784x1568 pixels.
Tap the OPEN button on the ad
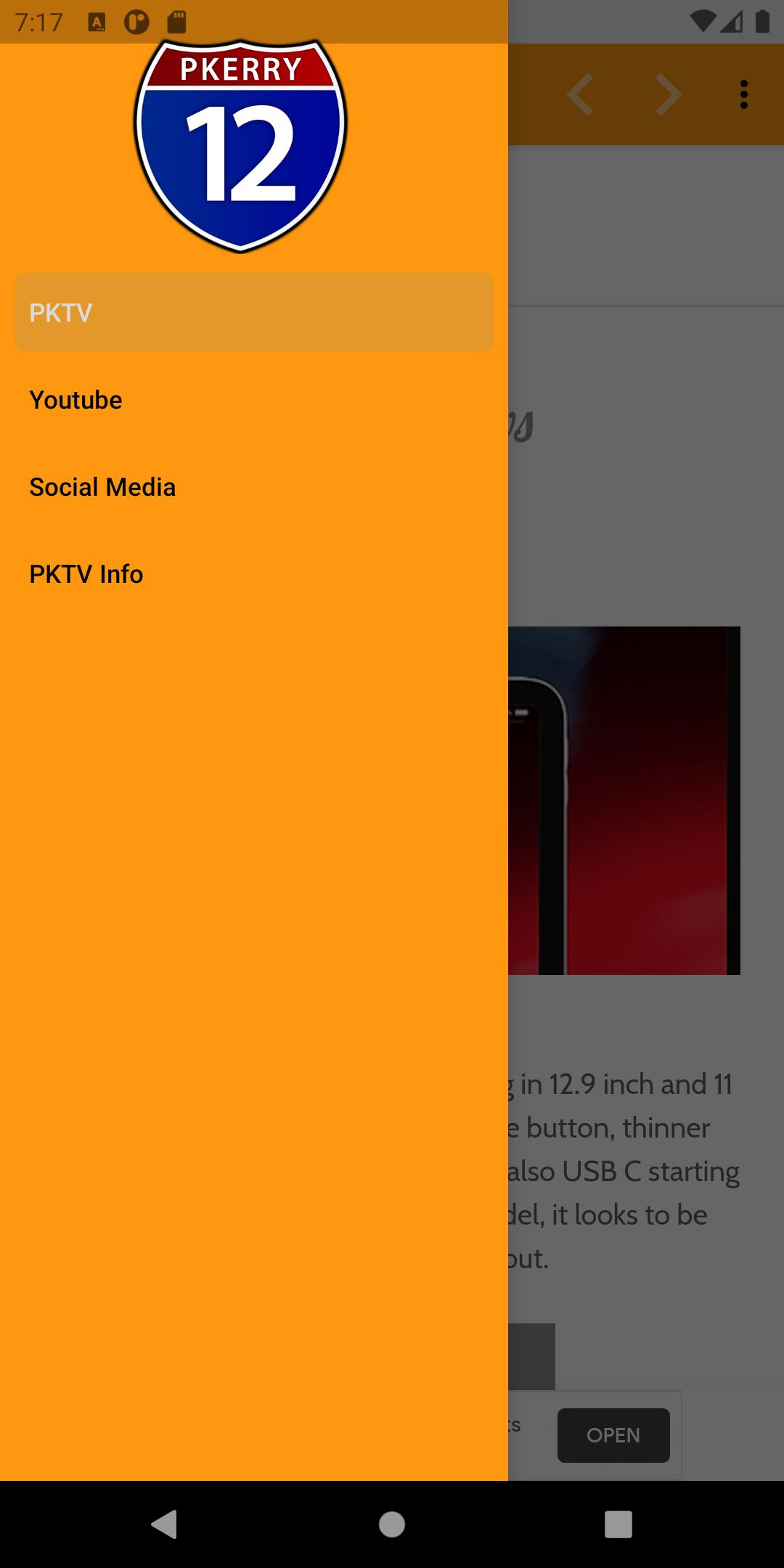pyautogui.click(x=613, y=1435)
